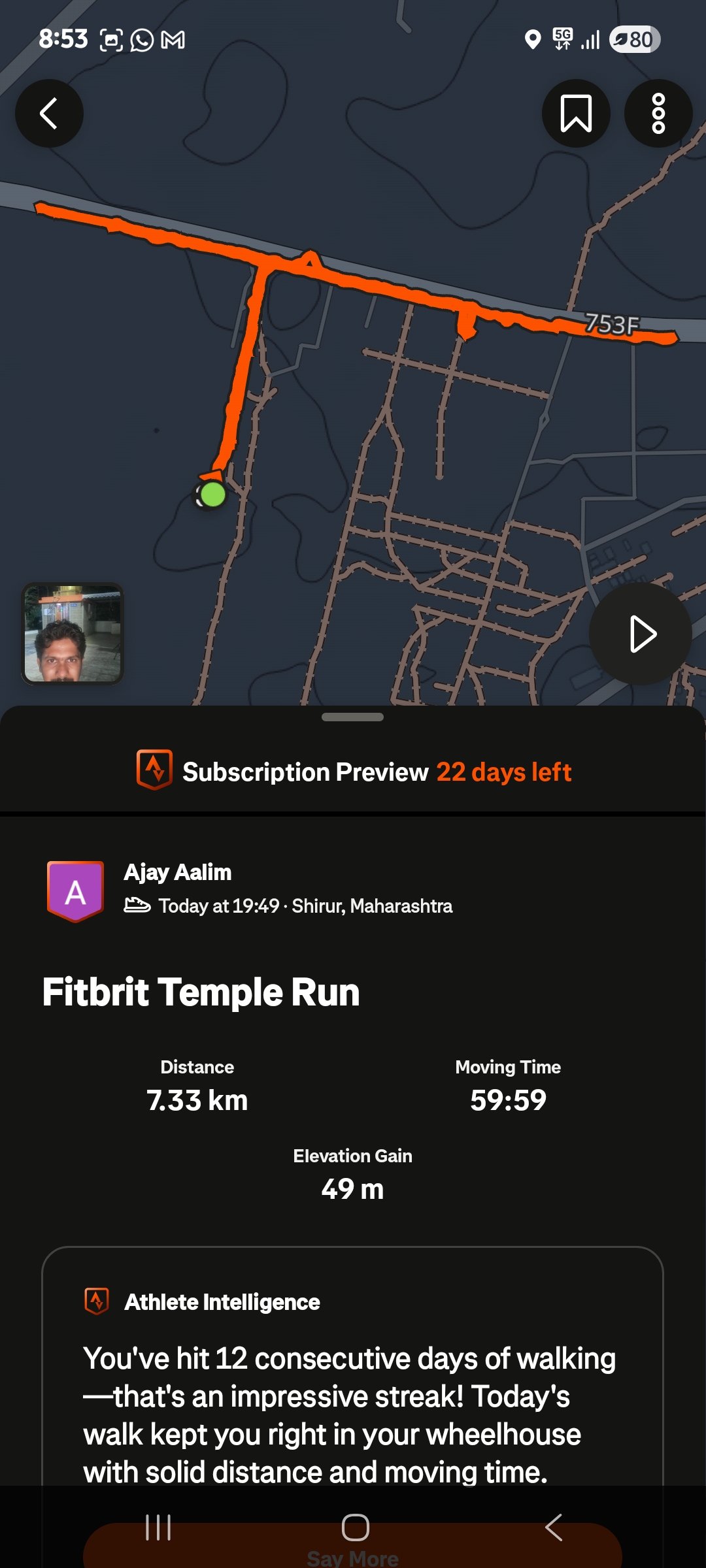Bookmark this activity
The image size is (706, 1568).
(576, 114)
